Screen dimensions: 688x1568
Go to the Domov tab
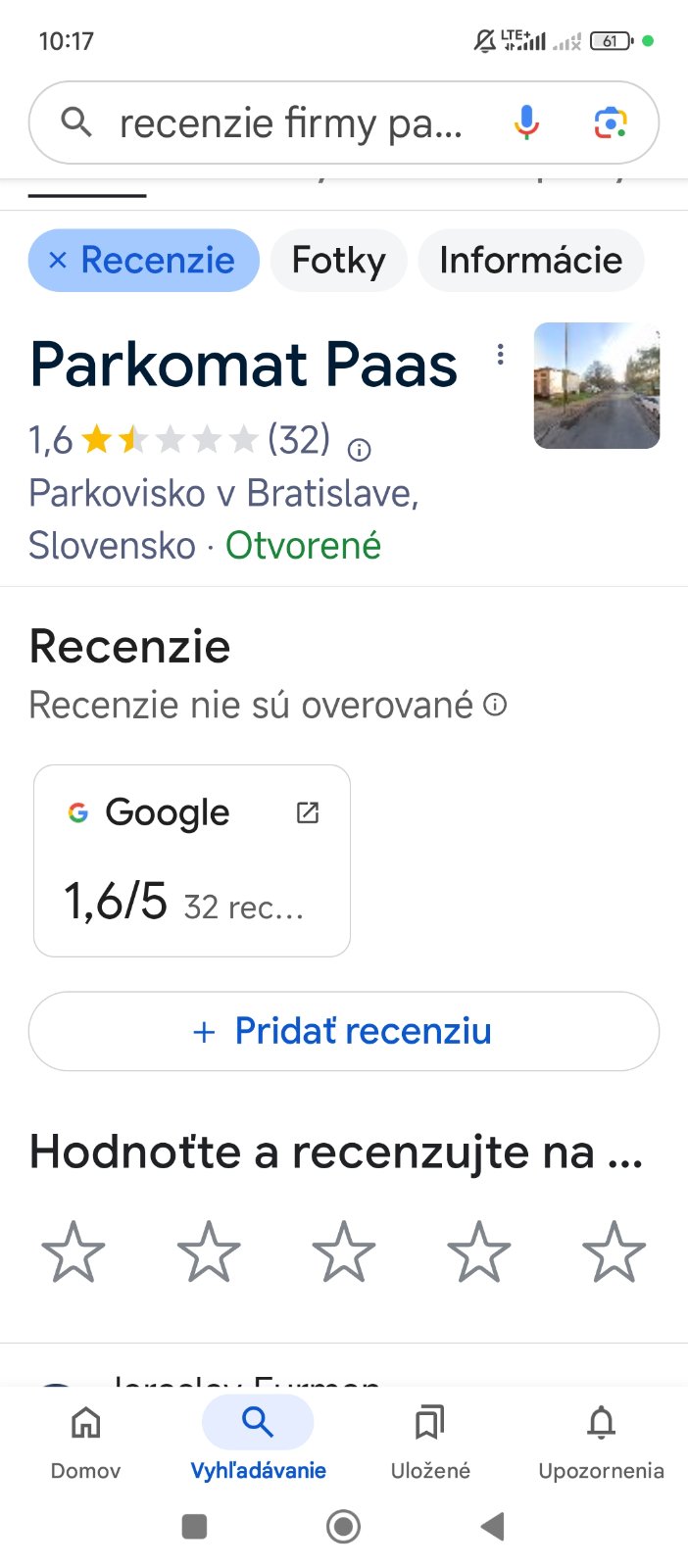[x=85, y=1441]
